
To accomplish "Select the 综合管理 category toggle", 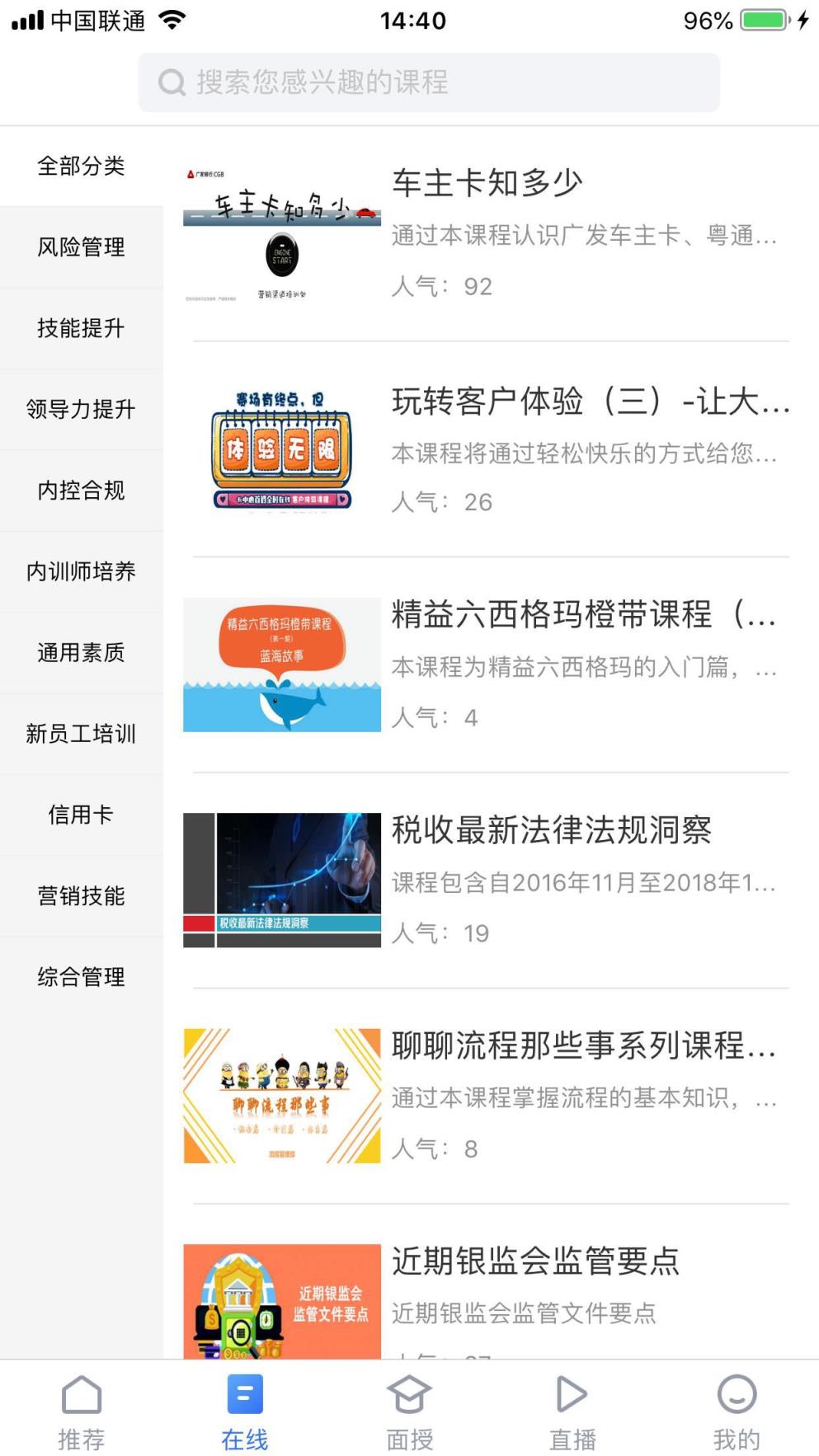I will 81,977.
